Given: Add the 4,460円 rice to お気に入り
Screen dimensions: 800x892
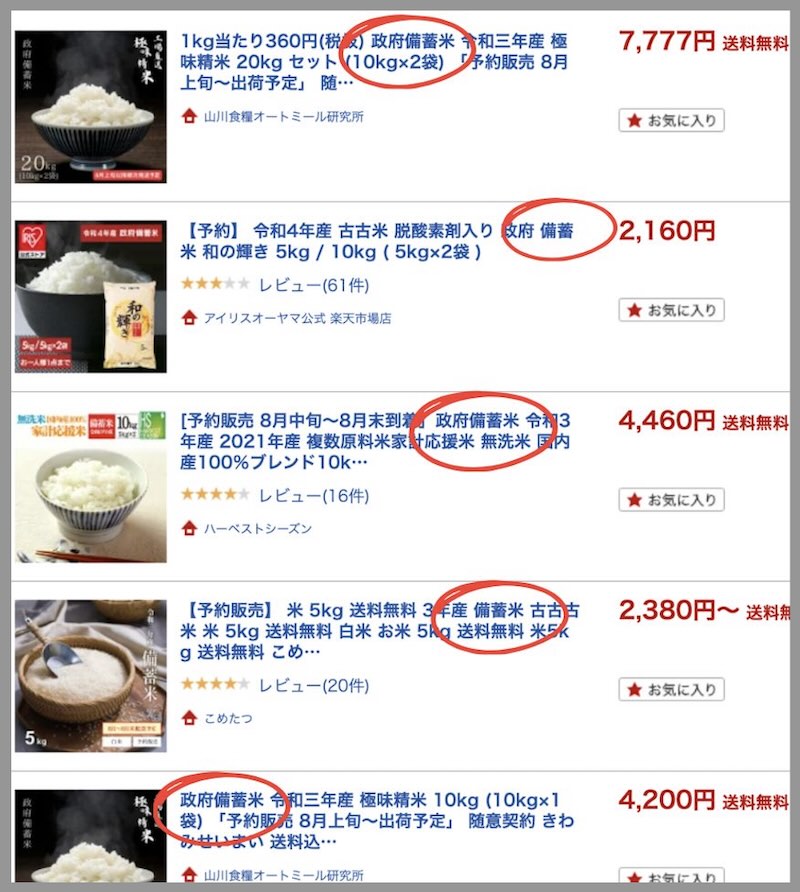Looking at the screenshot, I should click(671, 500).
